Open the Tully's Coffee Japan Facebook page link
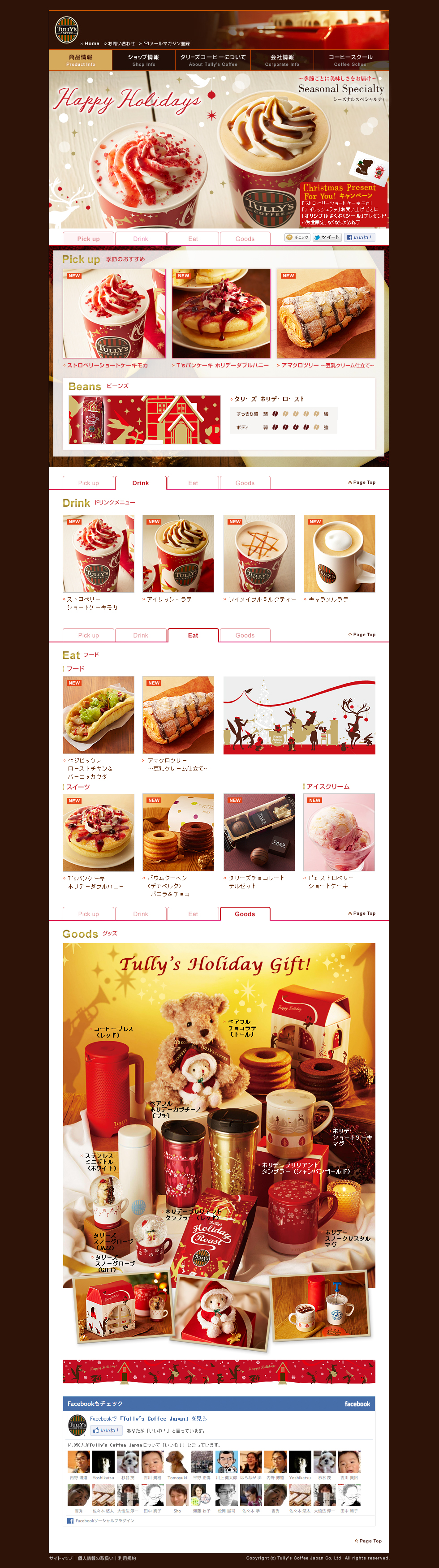 tap(163, 1417)
